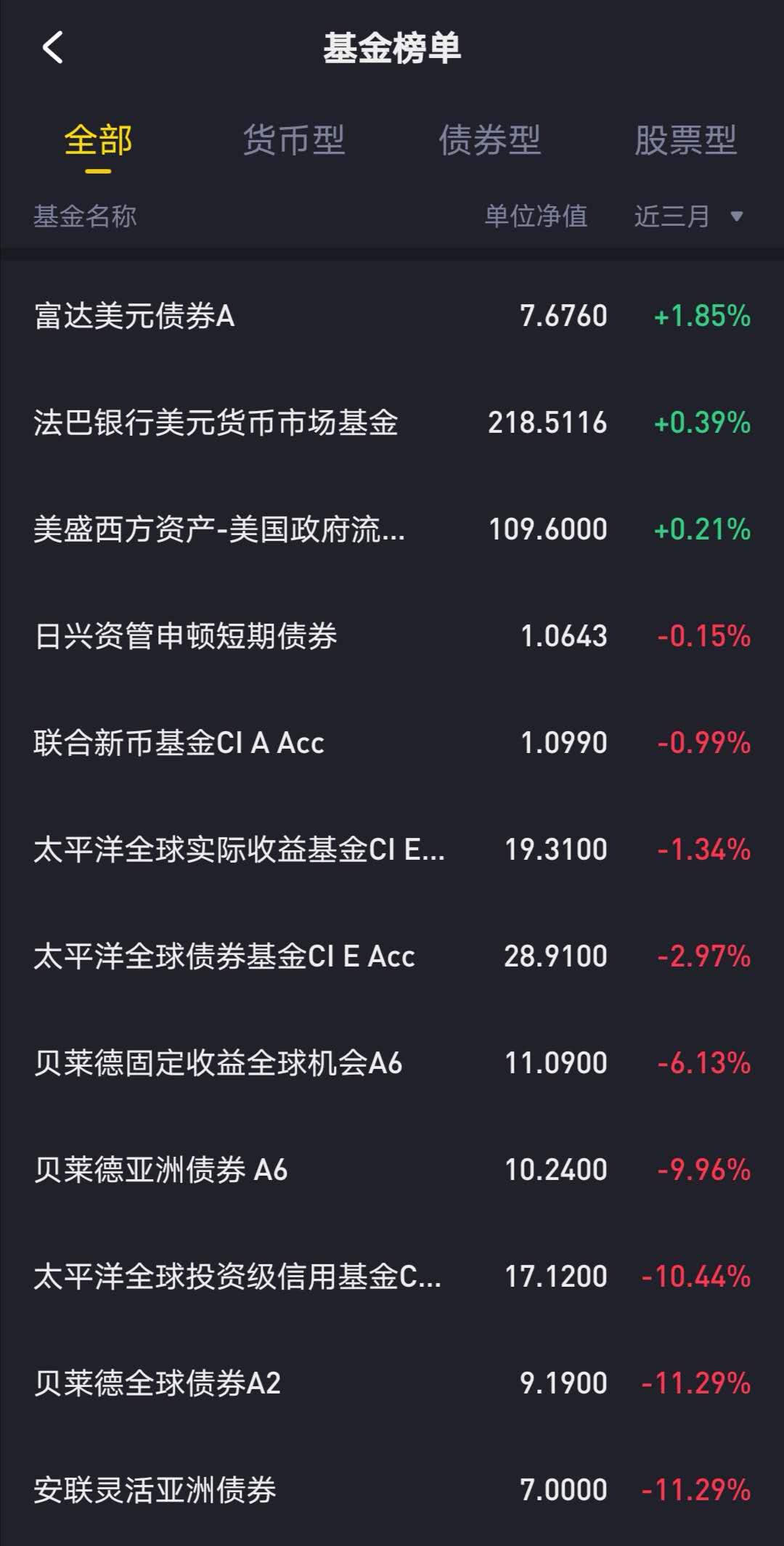Open 贝莱德全球债券A2 fund
Image resolution: width=784 pixels, height=1546 pixels.
[x=392, y=1383]
